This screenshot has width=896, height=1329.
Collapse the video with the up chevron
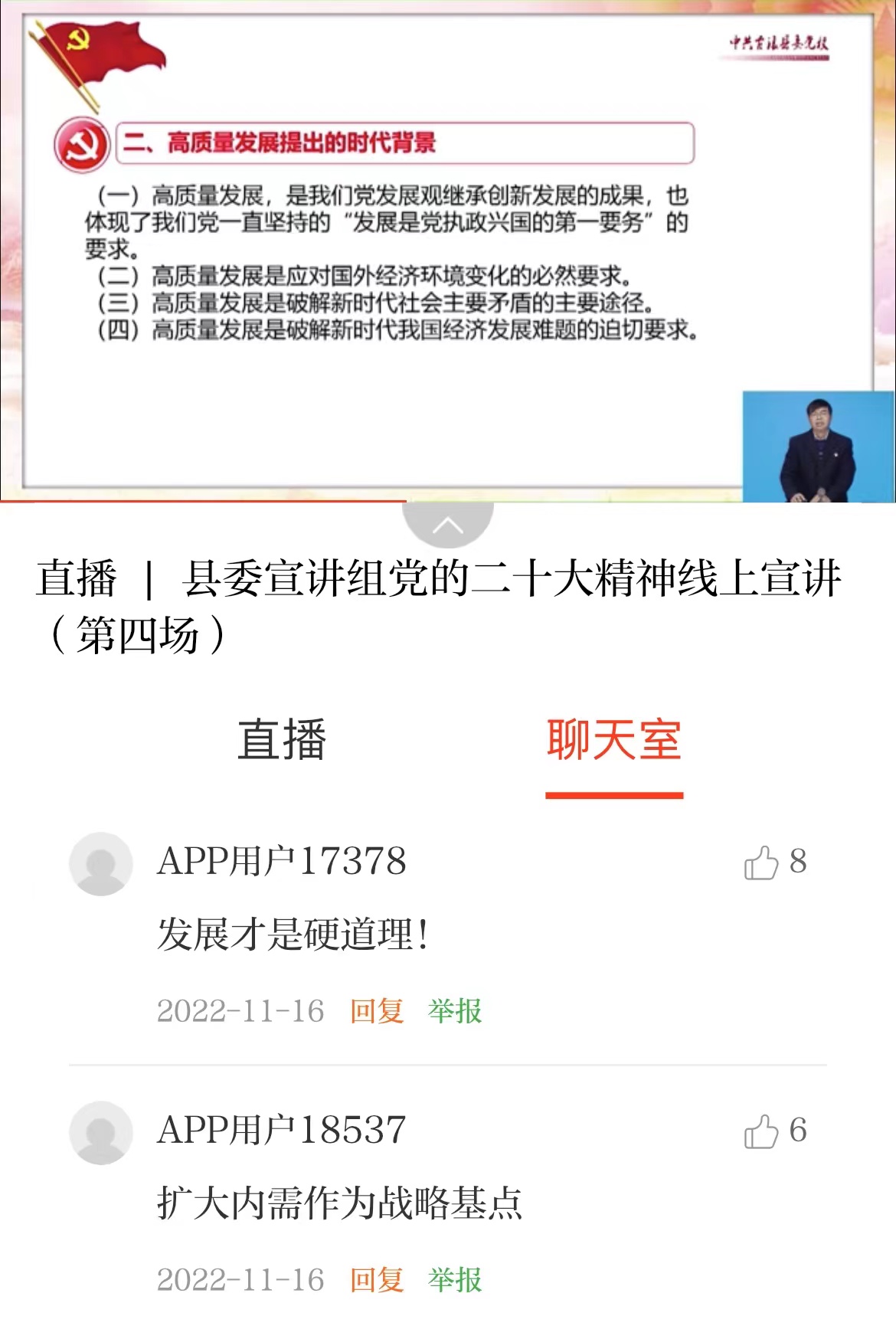[x=447, y=525]
